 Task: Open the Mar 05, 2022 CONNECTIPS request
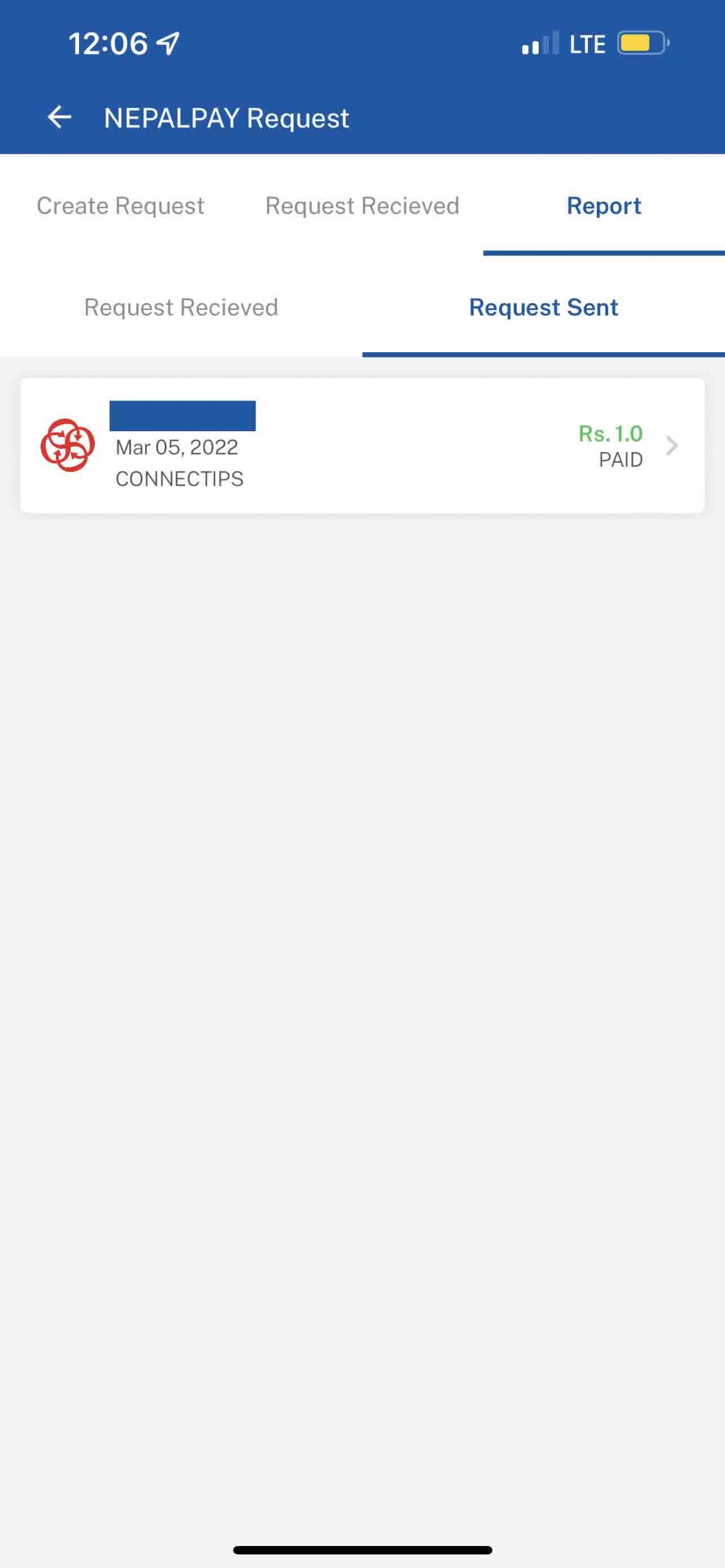tap(362, 445)
